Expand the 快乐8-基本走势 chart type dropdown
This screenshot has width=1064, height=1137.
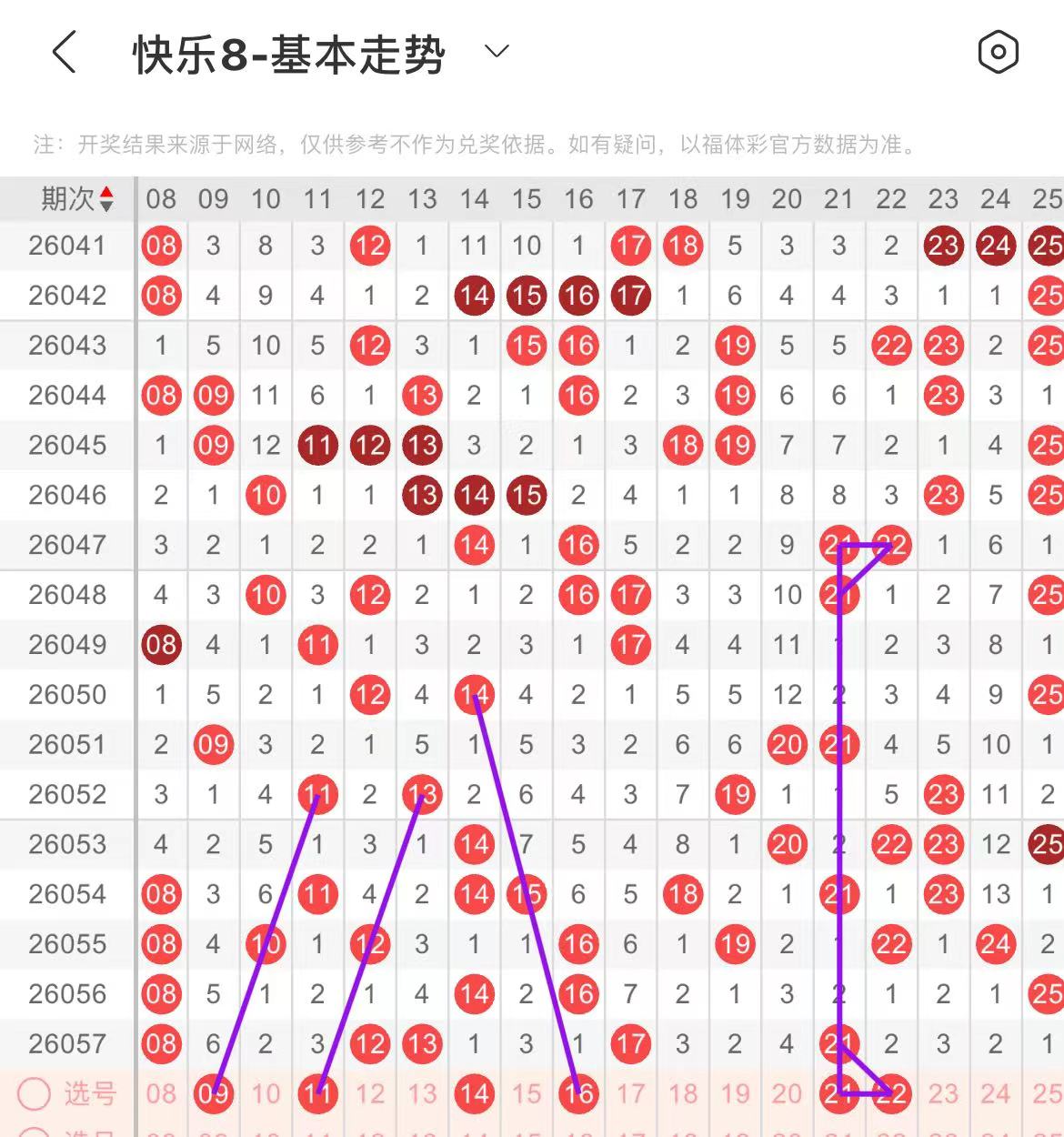(x=497, y=52)
